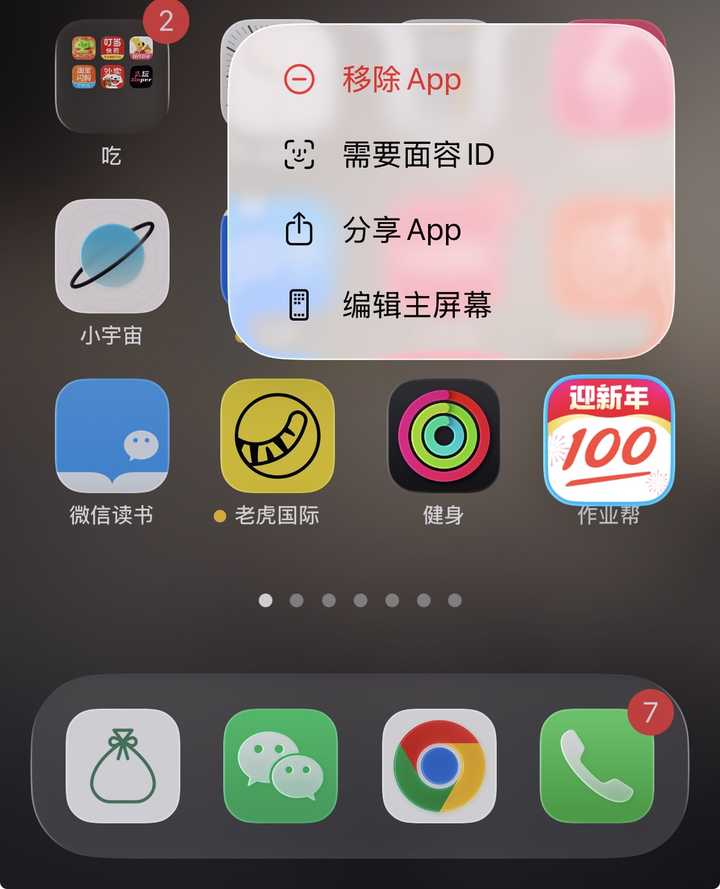Open the 小宇宙 app
This screenshot has height=889, width=720.
tap(112, 256)
